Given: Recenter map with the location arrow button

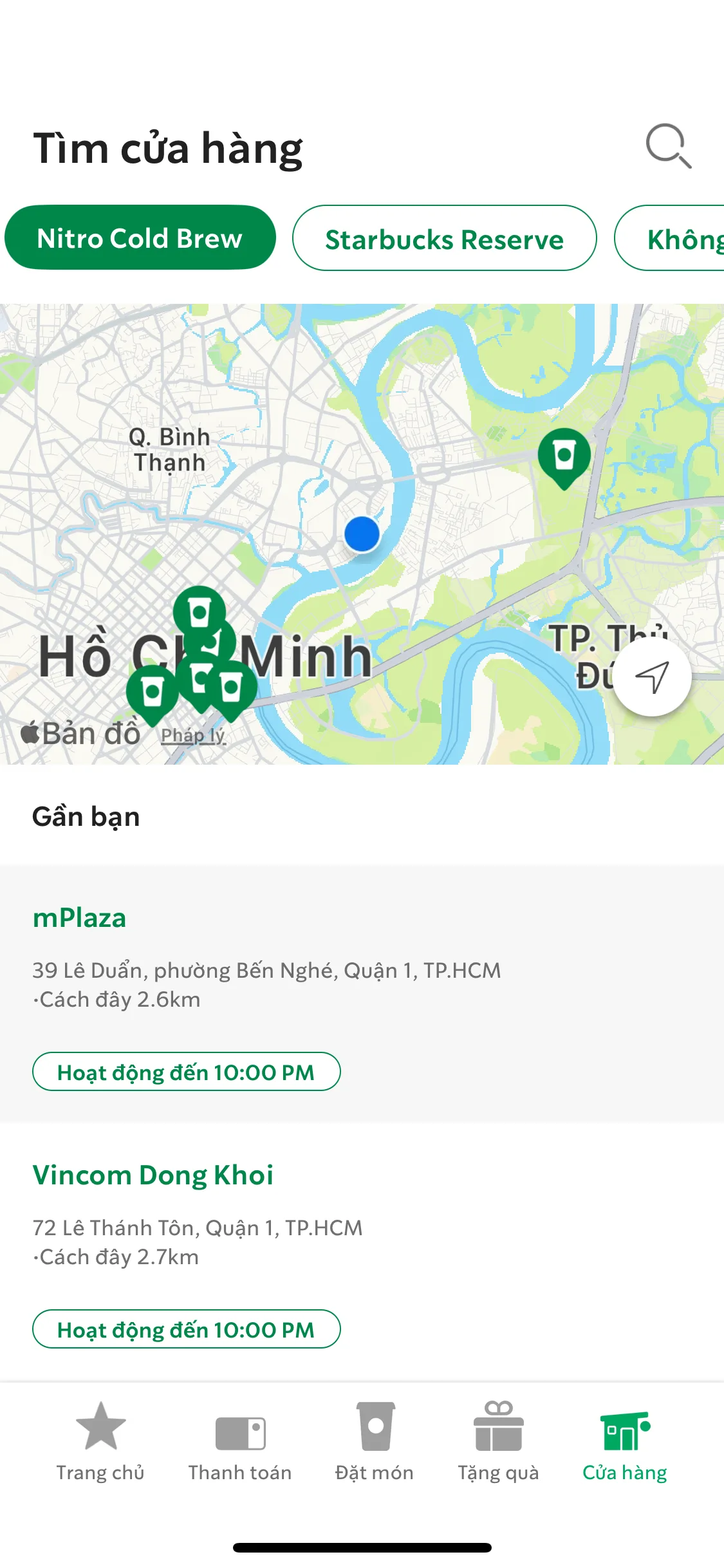Looking at the screenshot, I should 652,677.
